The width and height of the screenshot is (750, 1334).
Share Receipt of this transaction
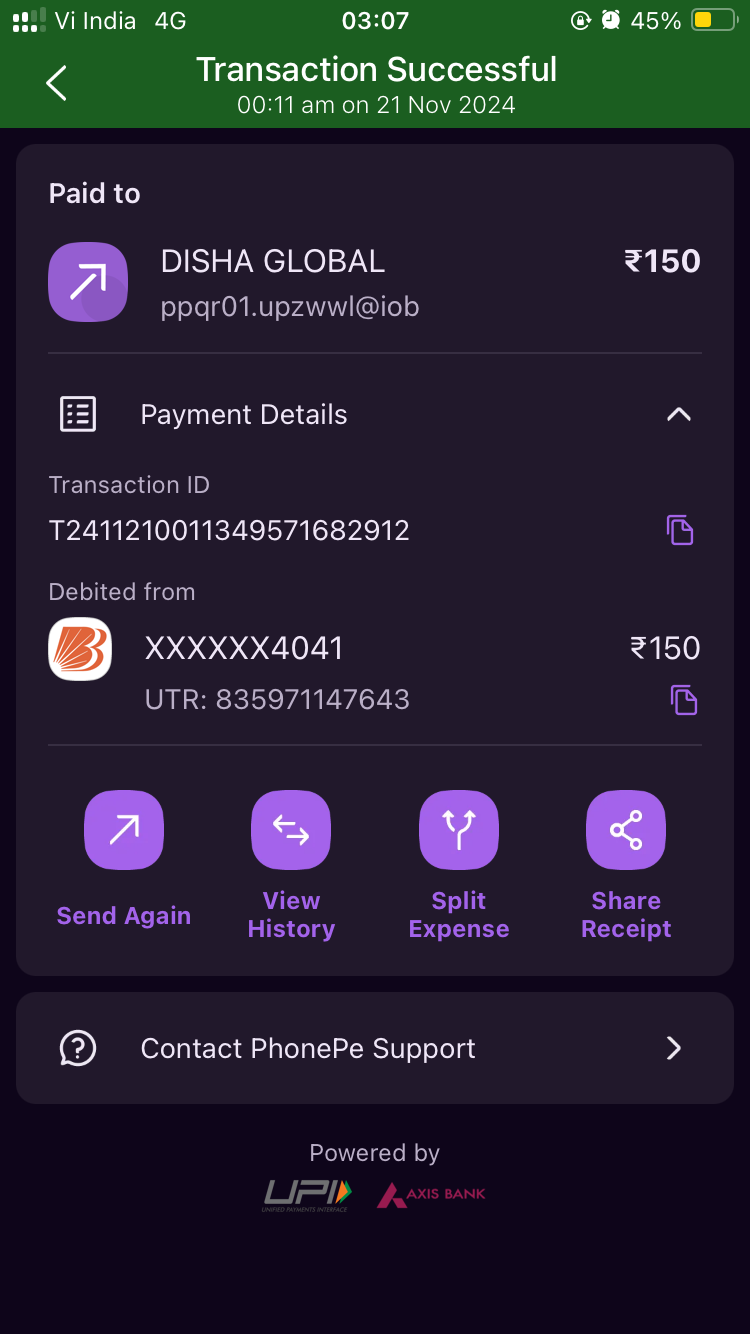pos(626,831)
